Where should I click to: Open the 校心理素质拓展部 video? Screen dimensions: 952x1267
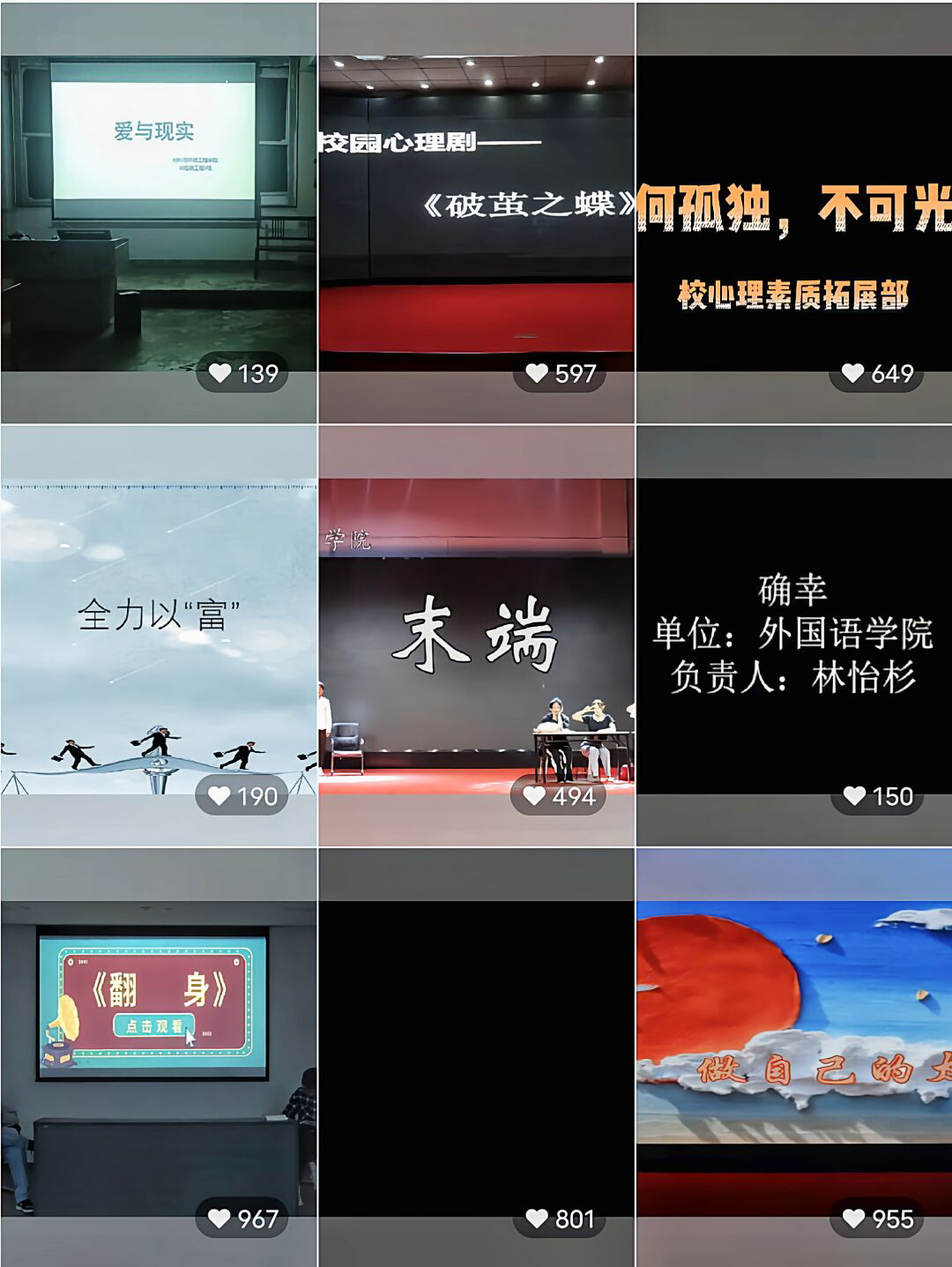794,213
